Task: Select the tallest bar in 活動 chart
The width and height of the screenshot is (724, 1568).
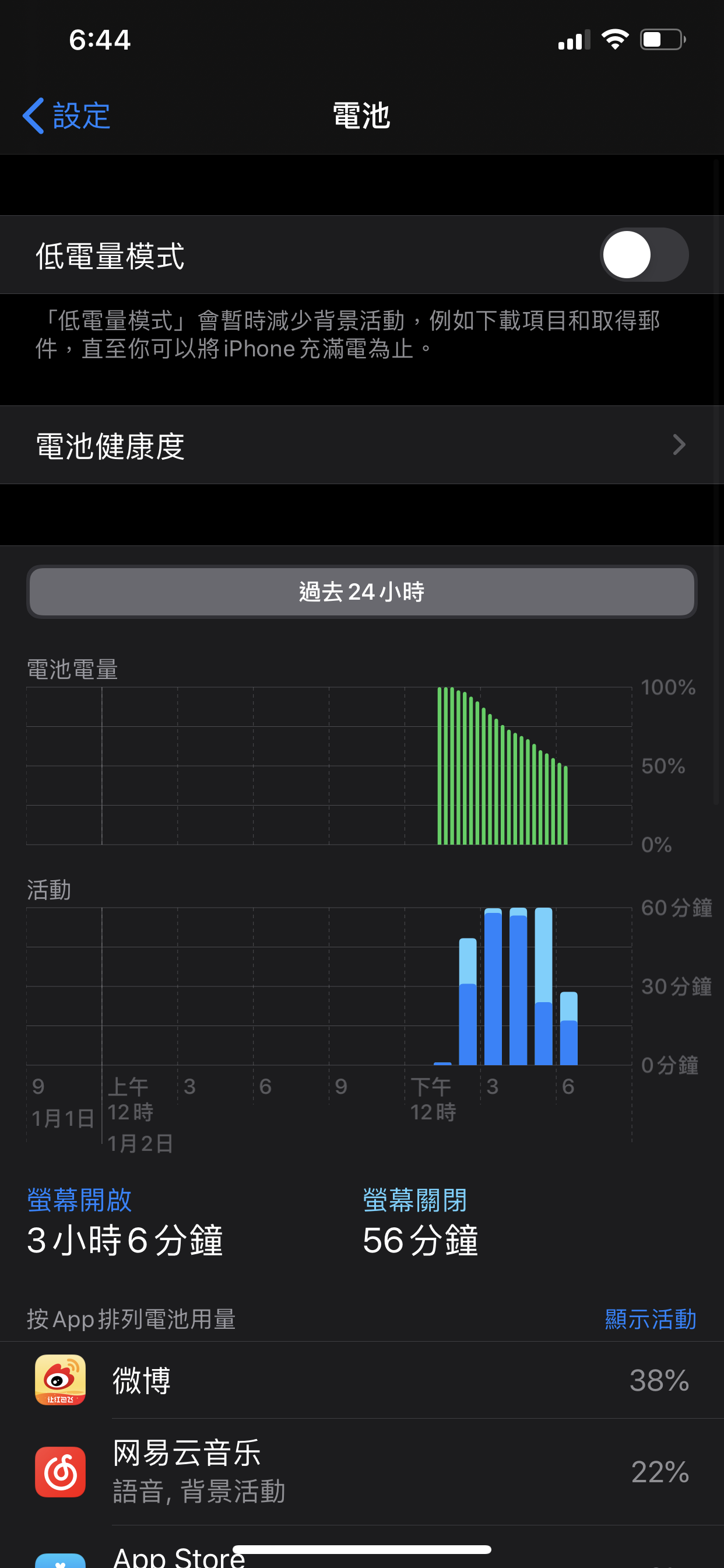Action: click(x=543, y=986)
